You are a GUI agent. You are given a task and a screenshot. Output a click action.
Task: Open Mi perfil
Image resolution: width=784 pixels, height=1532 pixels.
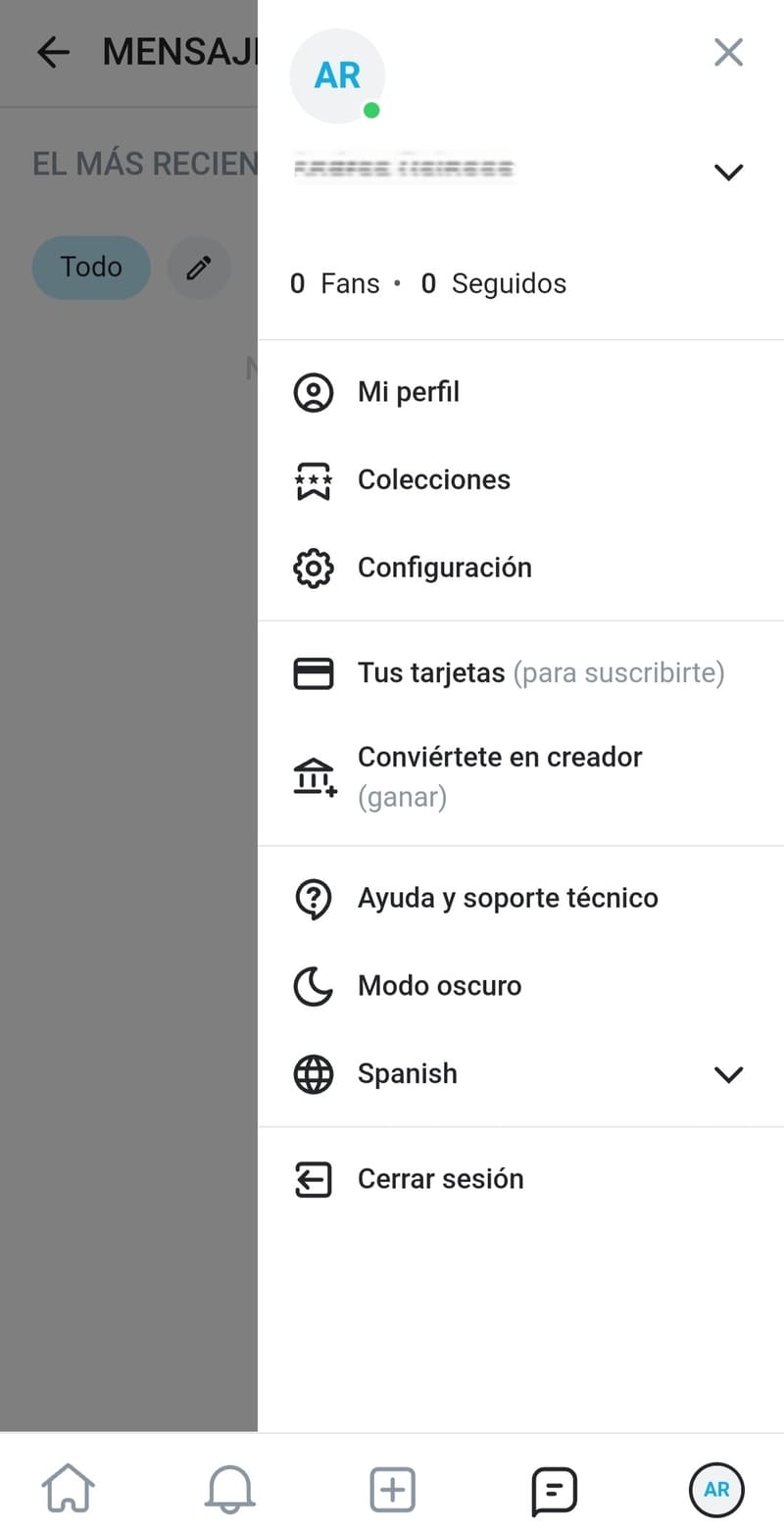[408, 392]
